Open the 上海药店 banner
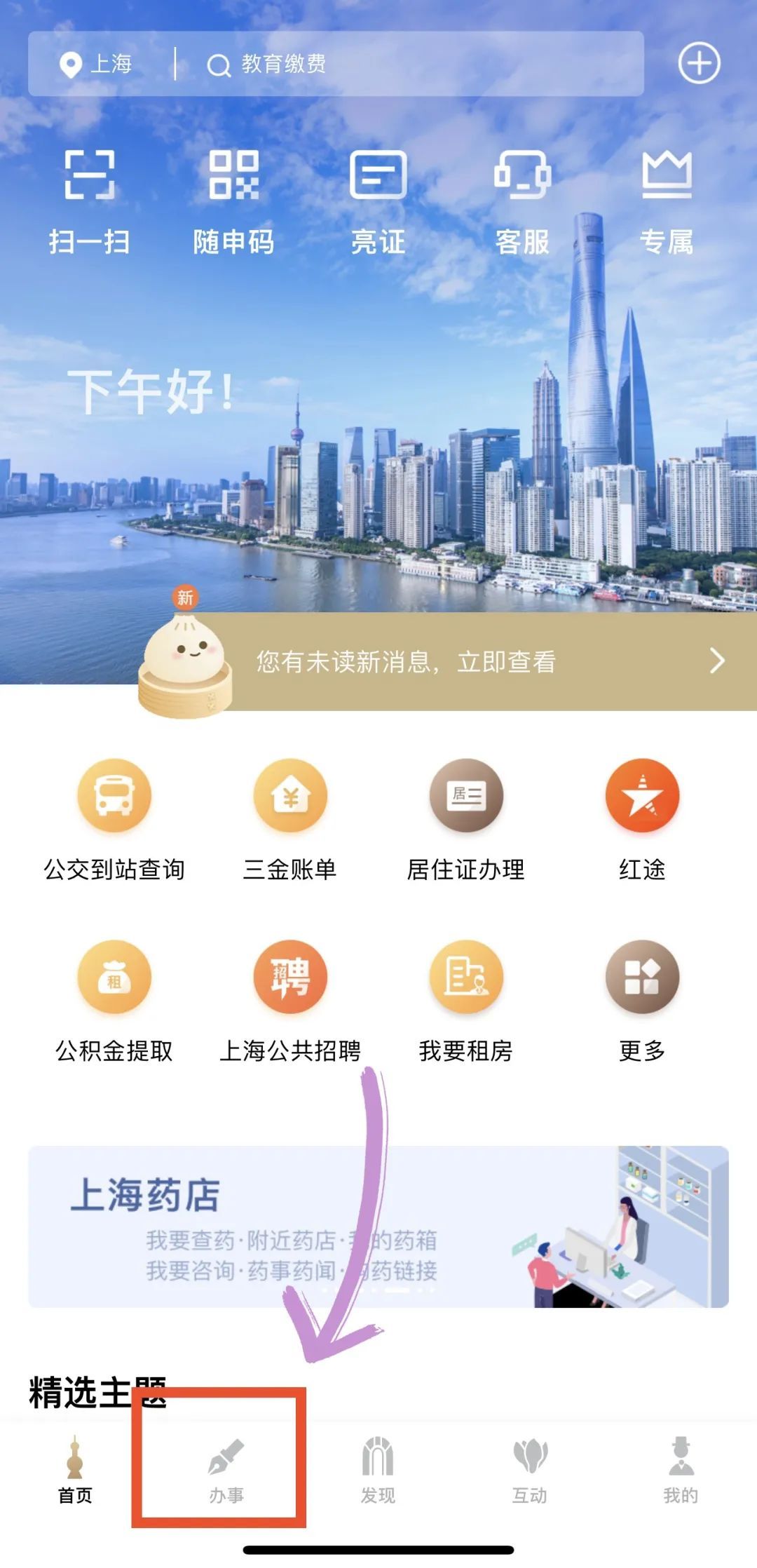 378,1226
